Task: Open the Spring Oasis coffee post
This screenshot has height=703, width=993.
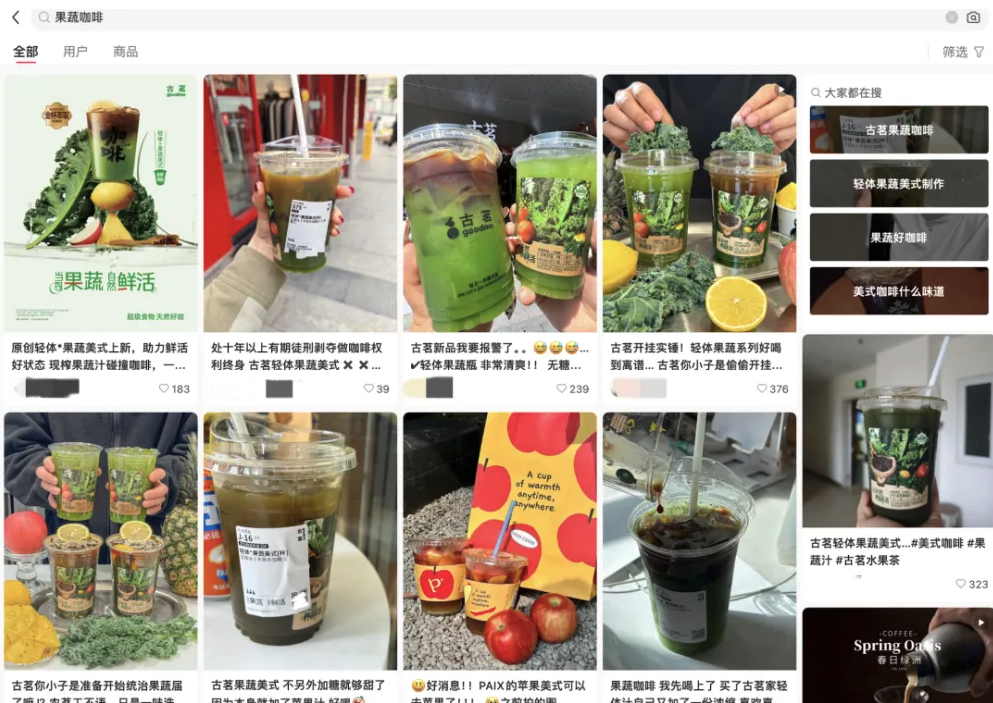Action: pyautogui.click(x=897, y=655)
